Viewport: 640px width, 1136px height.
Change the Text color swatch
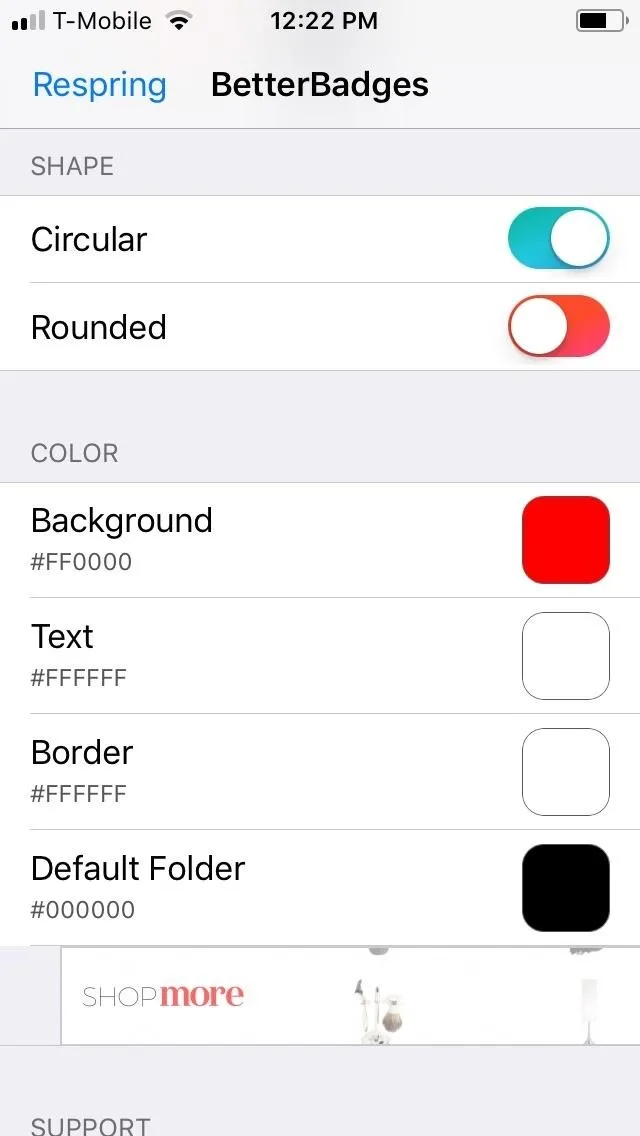pos(565,656)
